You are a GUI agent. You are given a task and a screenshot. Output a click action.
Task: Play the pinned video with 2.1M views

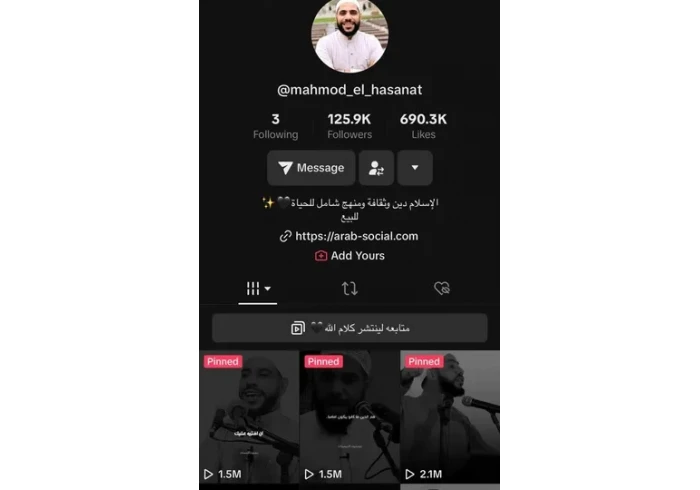point(450,418)
